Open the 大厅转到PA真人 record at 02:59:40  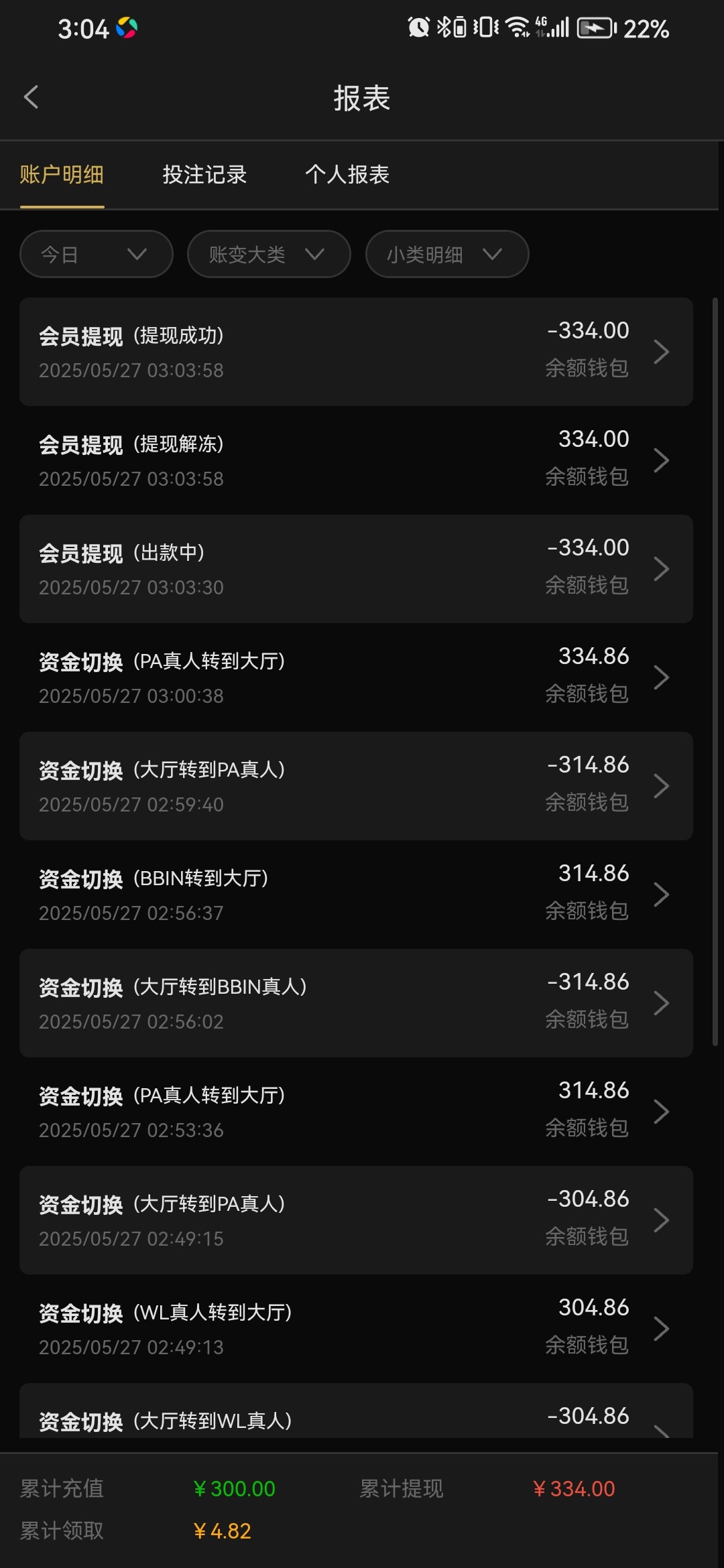(x=356, y=786)
